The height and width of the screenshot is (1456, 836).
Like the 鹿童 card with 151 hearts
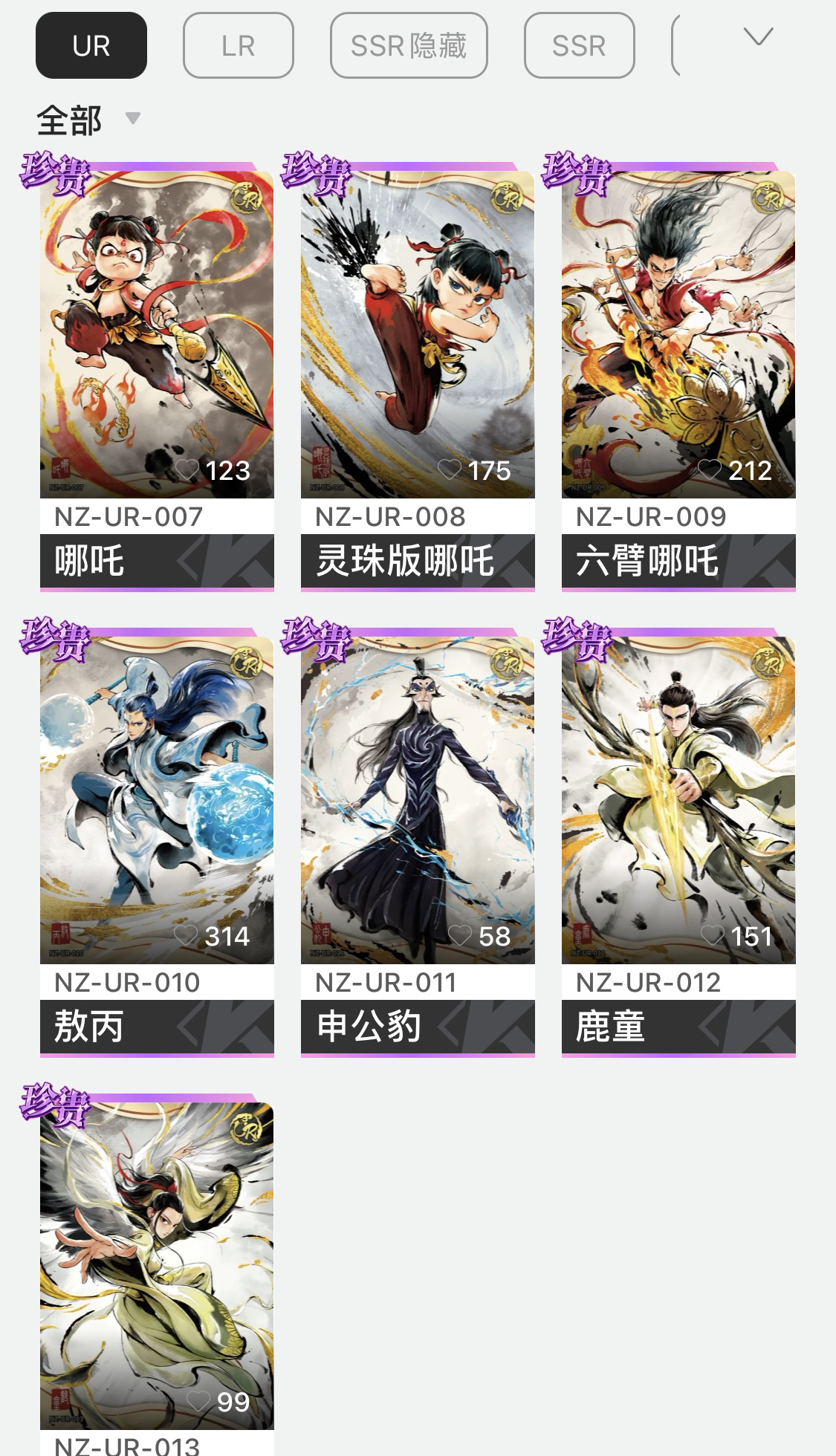[713, 935]
